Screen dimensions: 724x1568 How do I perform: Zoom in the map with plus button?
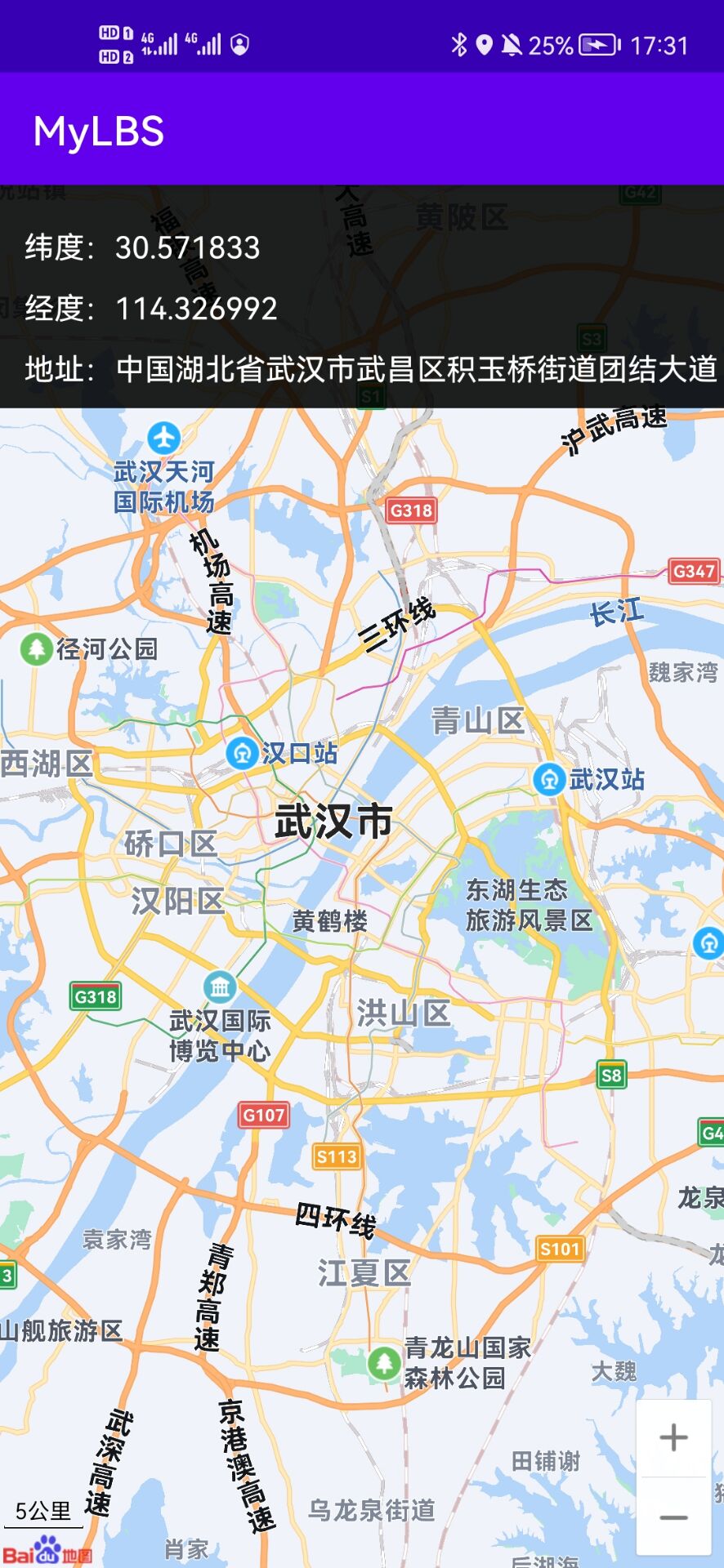click(x=673, y=1438)
